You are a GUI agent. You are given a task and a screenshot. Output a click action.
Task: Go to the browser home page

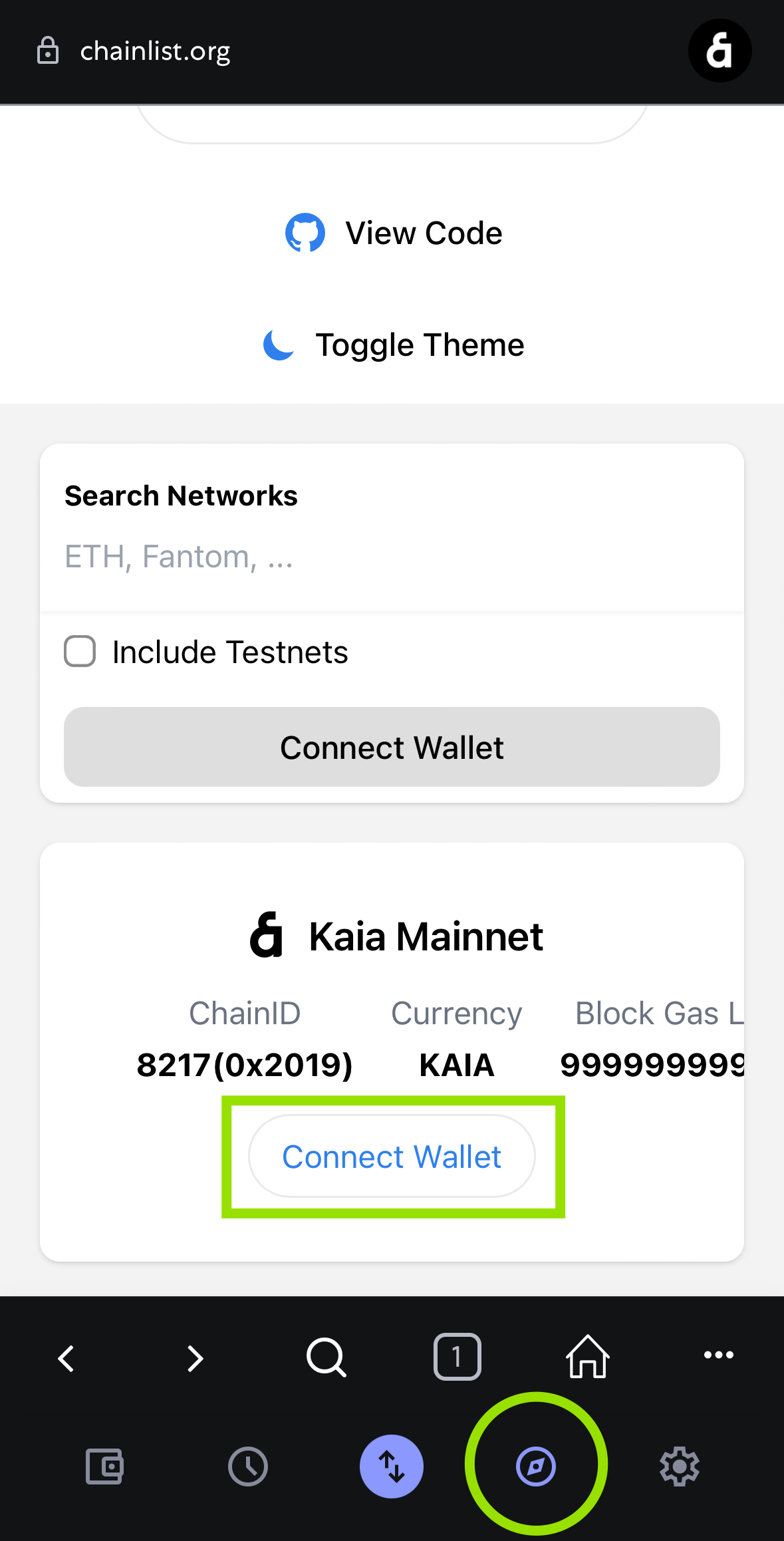click(588, 1356)
